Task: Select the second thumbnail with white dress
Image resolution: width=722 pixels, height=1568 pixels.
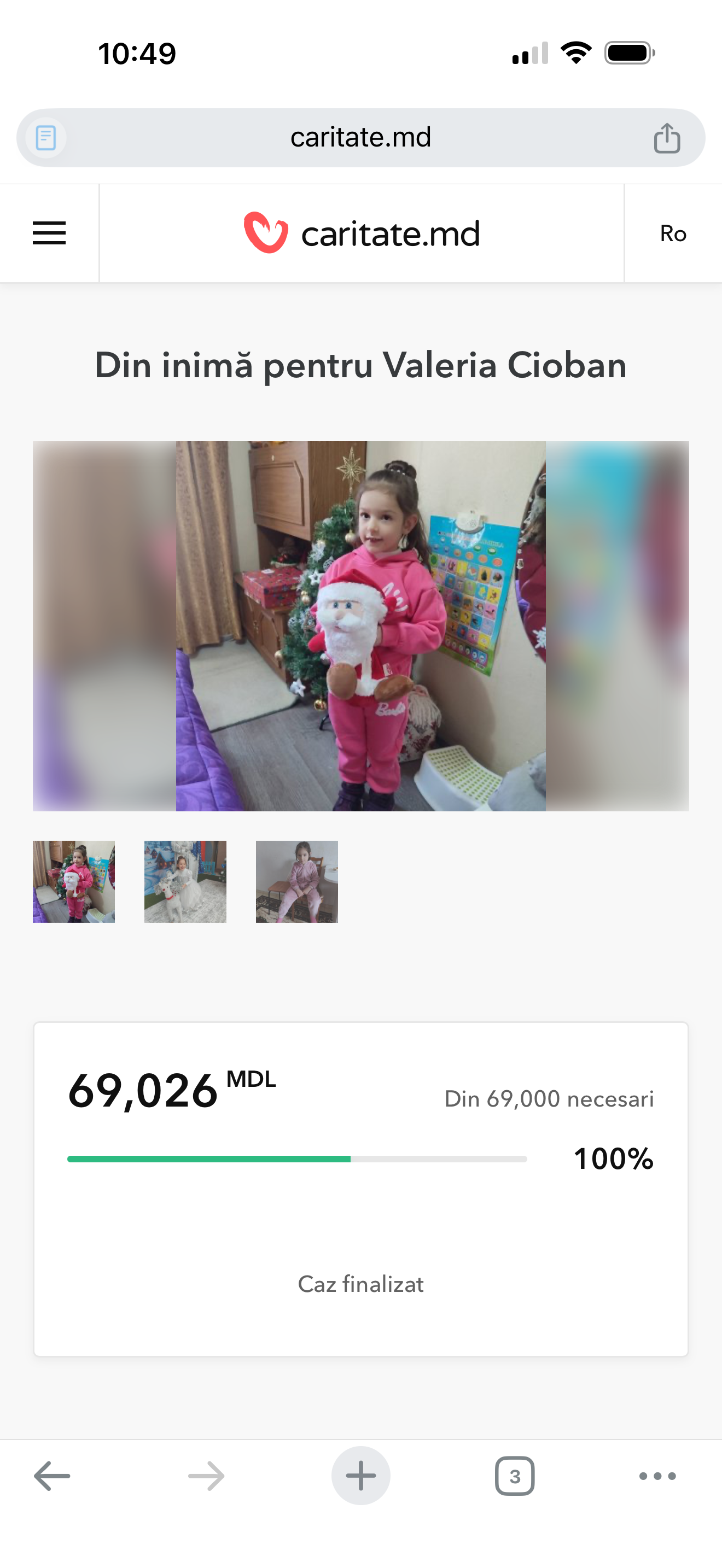Action: click(x=185, y=881)
